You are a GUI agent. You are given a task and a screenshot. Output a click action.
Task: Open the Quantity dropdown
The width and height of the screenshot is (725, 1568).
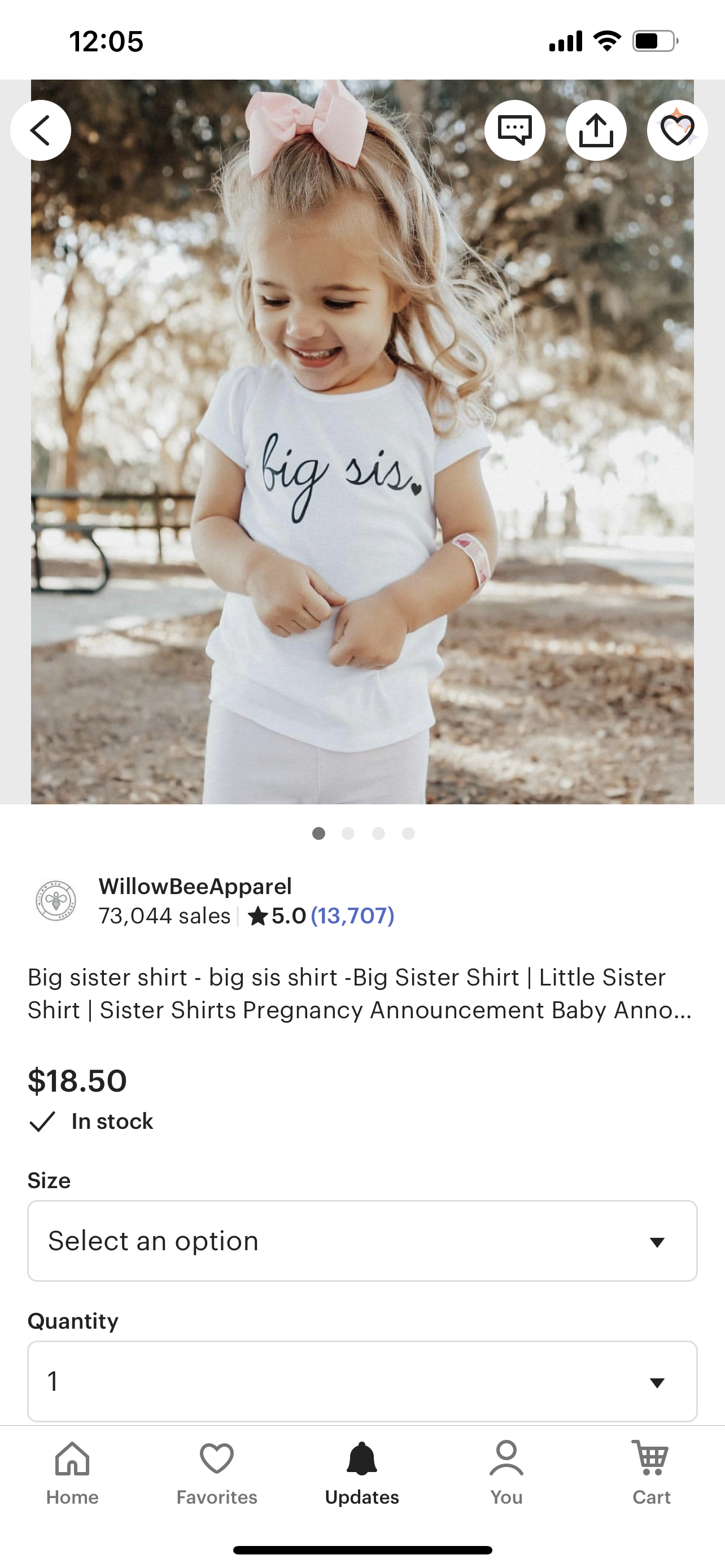coord(362,1381)
